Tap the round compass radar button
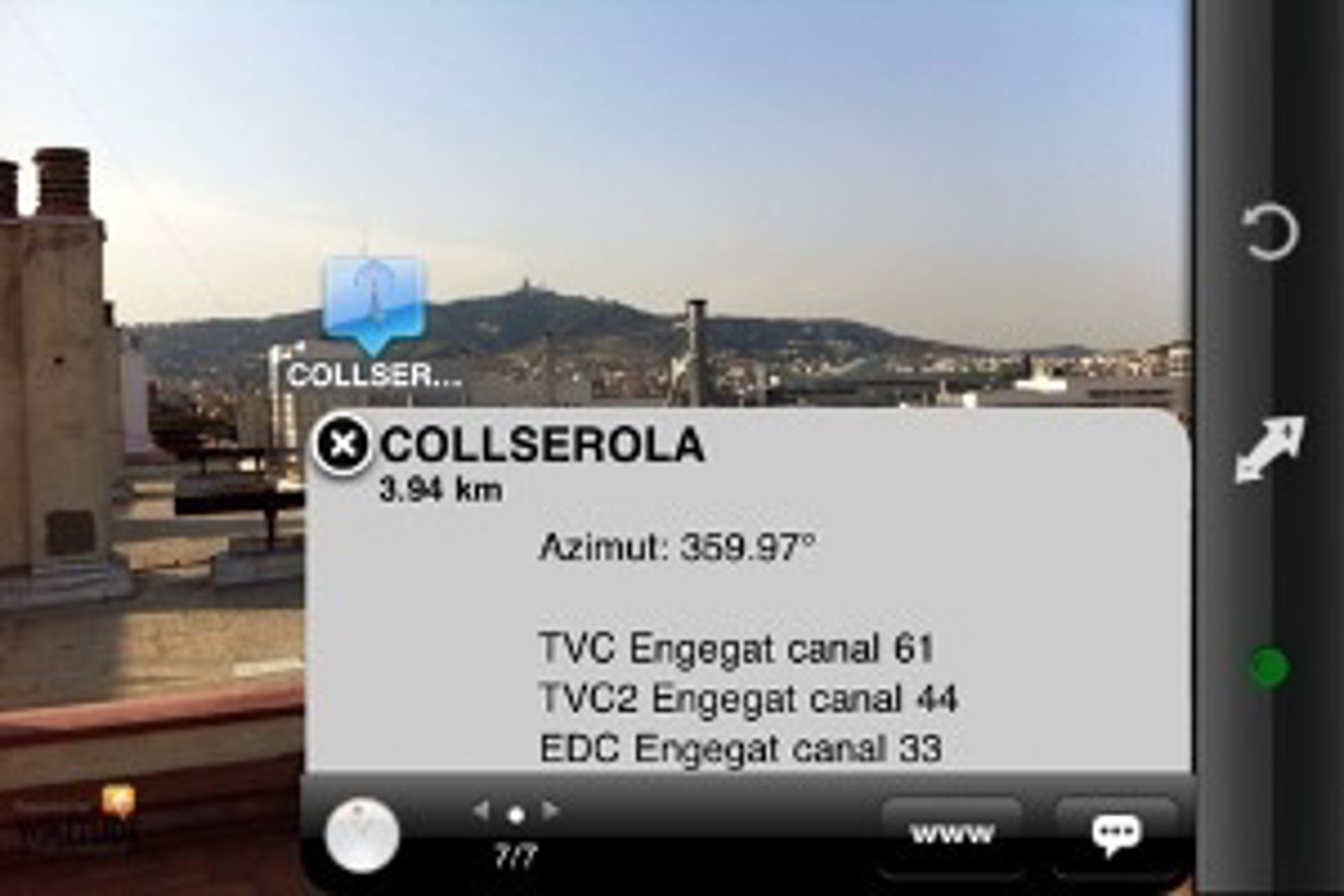The image size is (1344, 896). 362,835
